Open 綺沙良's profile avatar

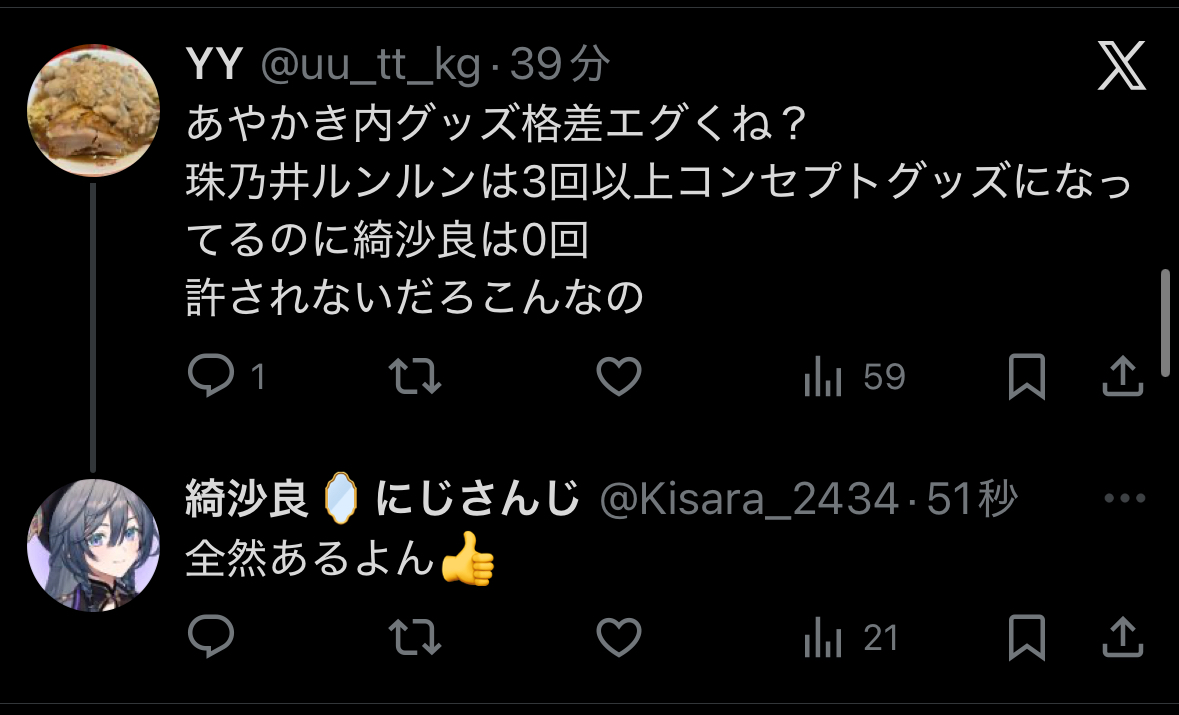(93, 544)
